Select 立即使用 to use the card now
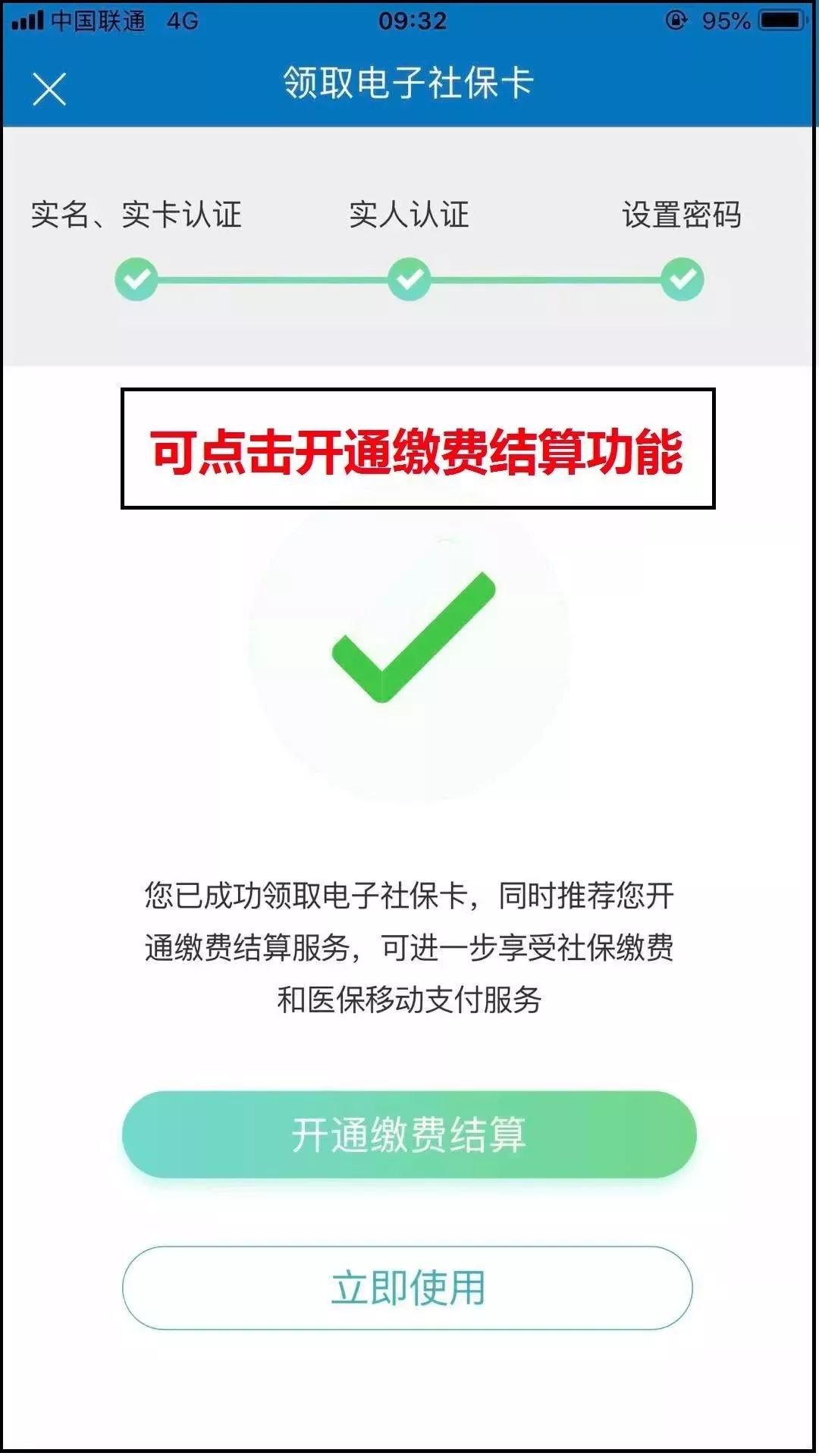 (x=407, y=1288)
